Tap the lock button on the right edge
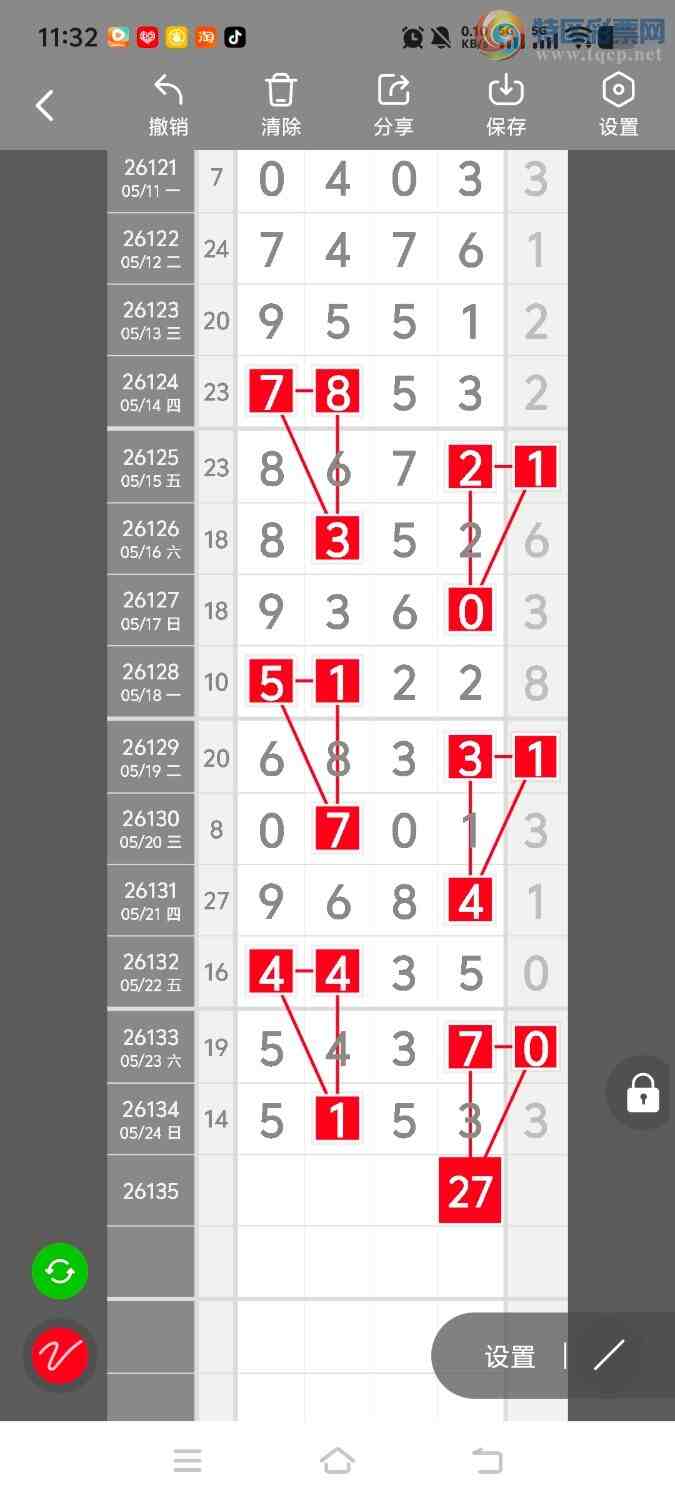This screenshot has width=675, height=1500. tap(642, 1093)
